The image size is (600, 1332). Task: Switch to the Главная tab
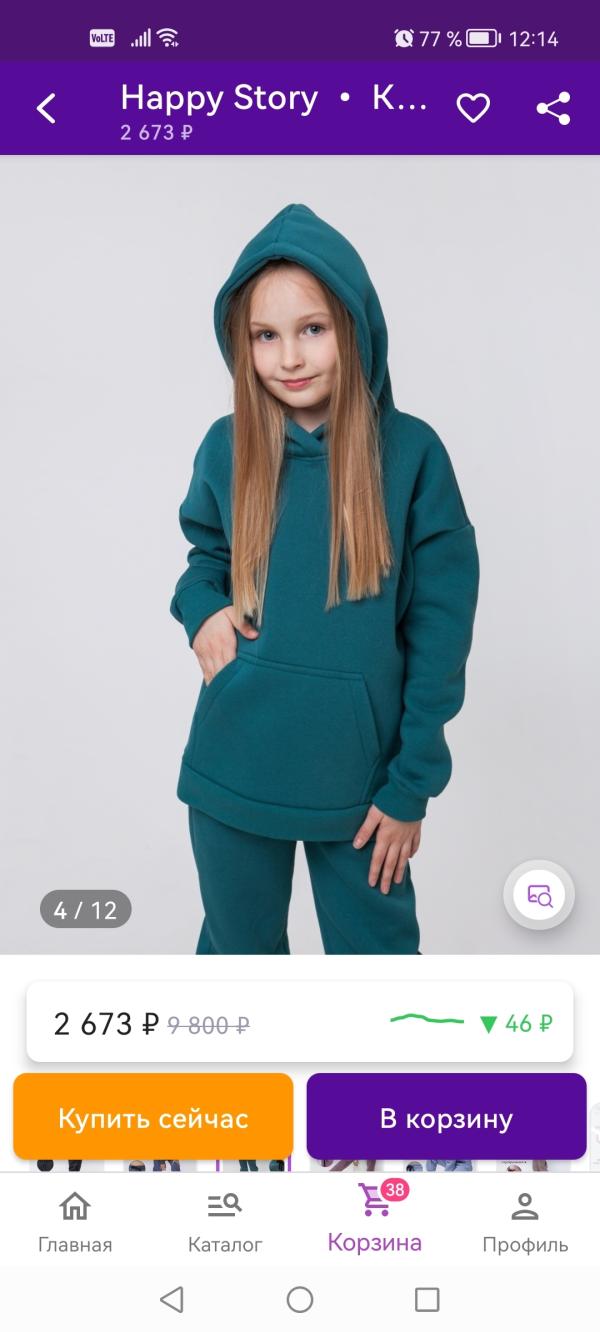click(75, 1221)
